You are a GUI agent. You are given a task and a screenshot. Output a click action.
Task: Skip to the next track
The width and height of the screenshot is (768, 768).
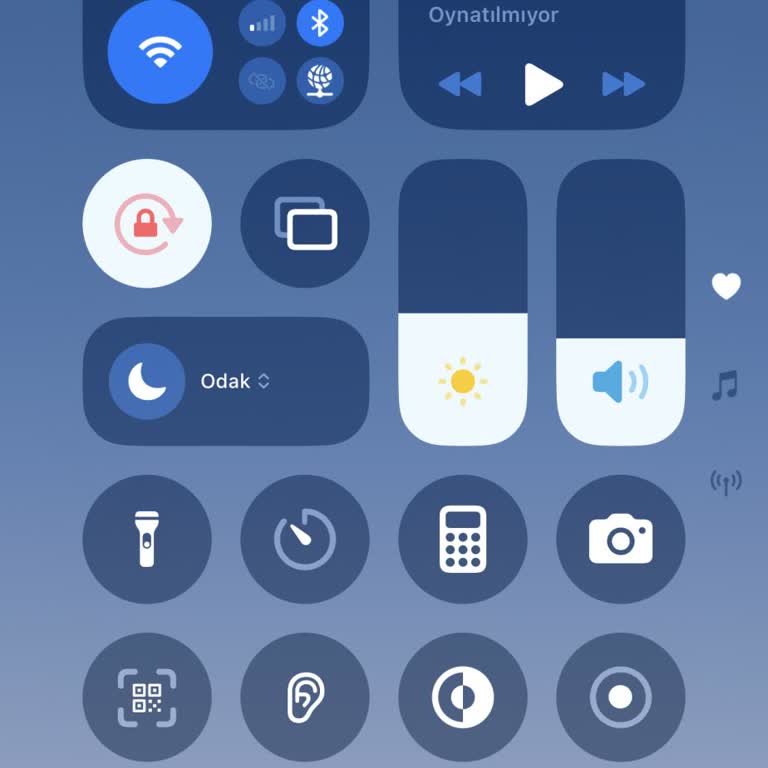(x=623, y=85)
